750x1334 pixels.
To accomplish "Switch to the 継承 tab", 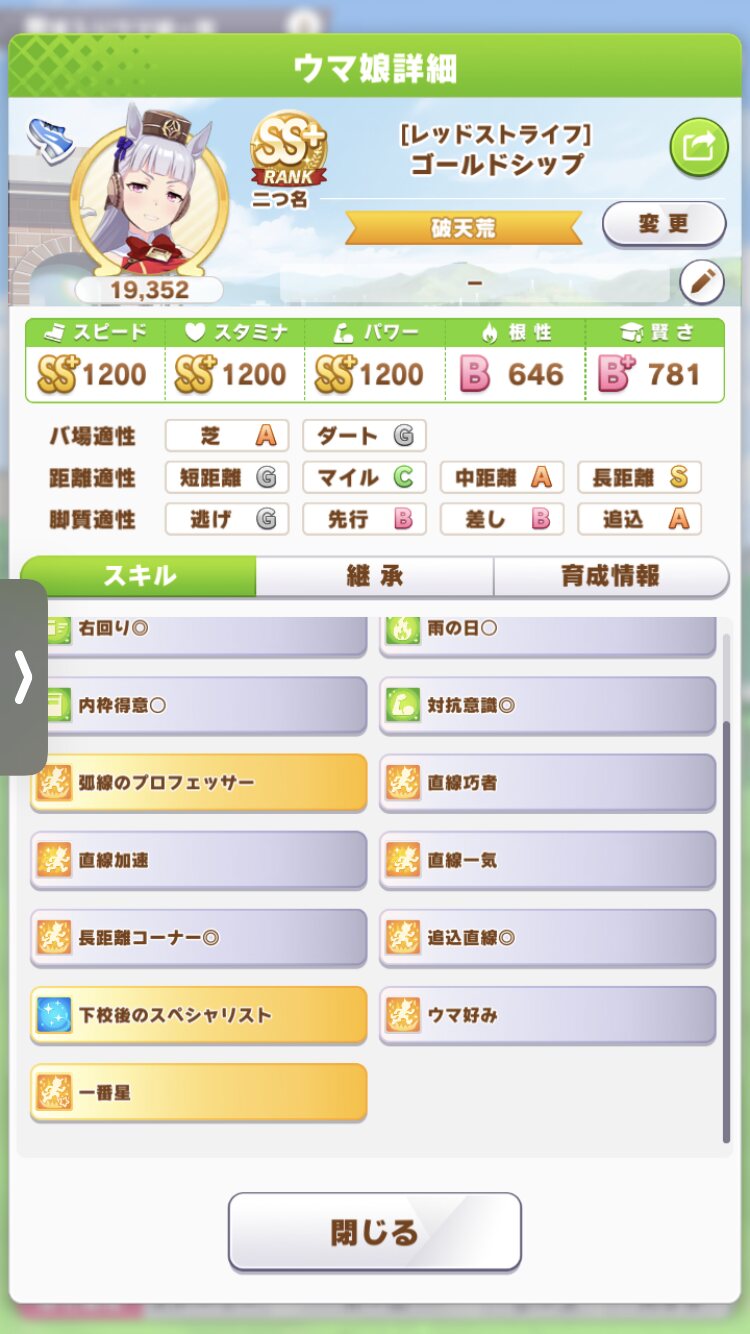I will coord(374,576).
